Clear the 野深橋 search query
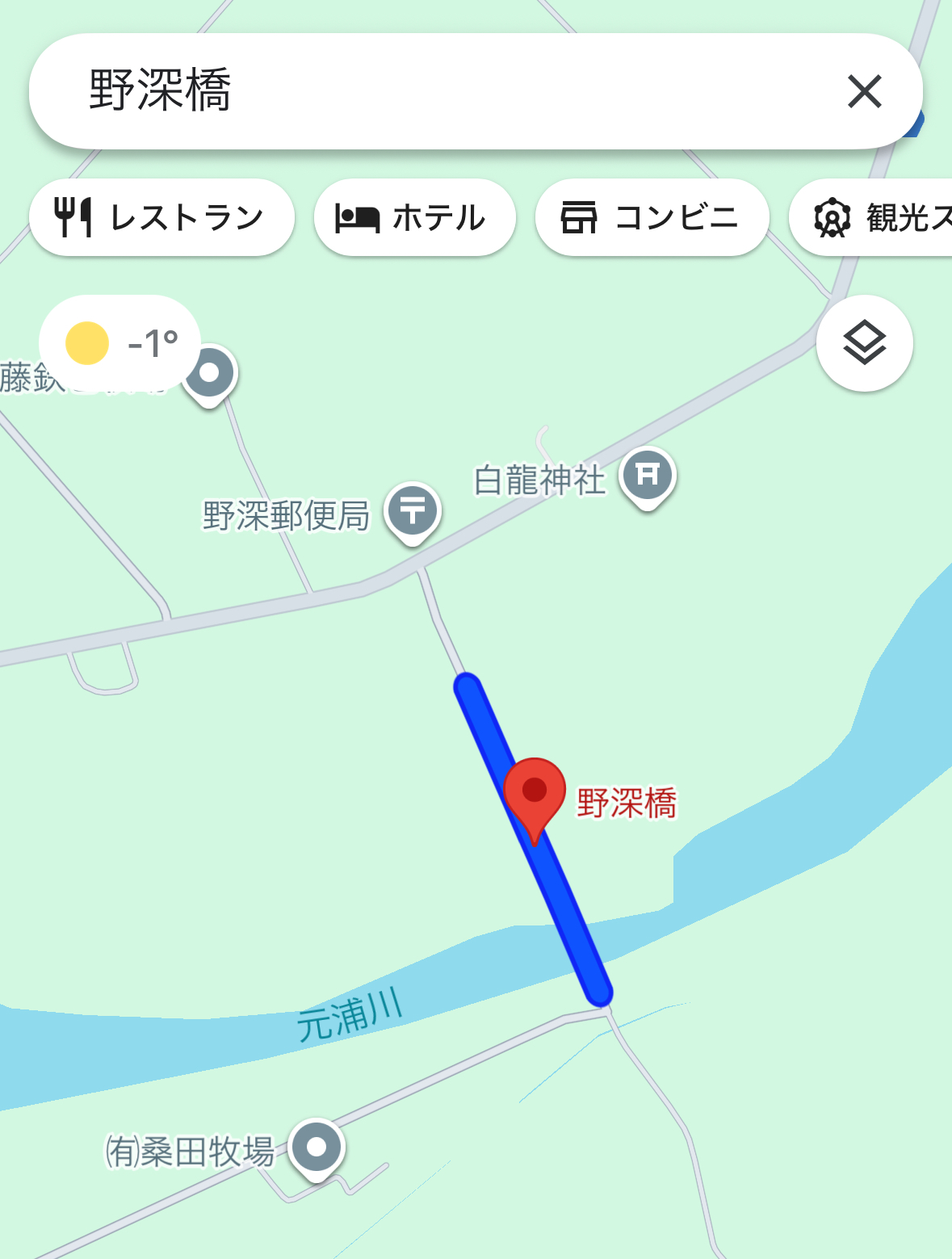The height and width of the screenshot is (1259, 952). [x=864, y=91]
